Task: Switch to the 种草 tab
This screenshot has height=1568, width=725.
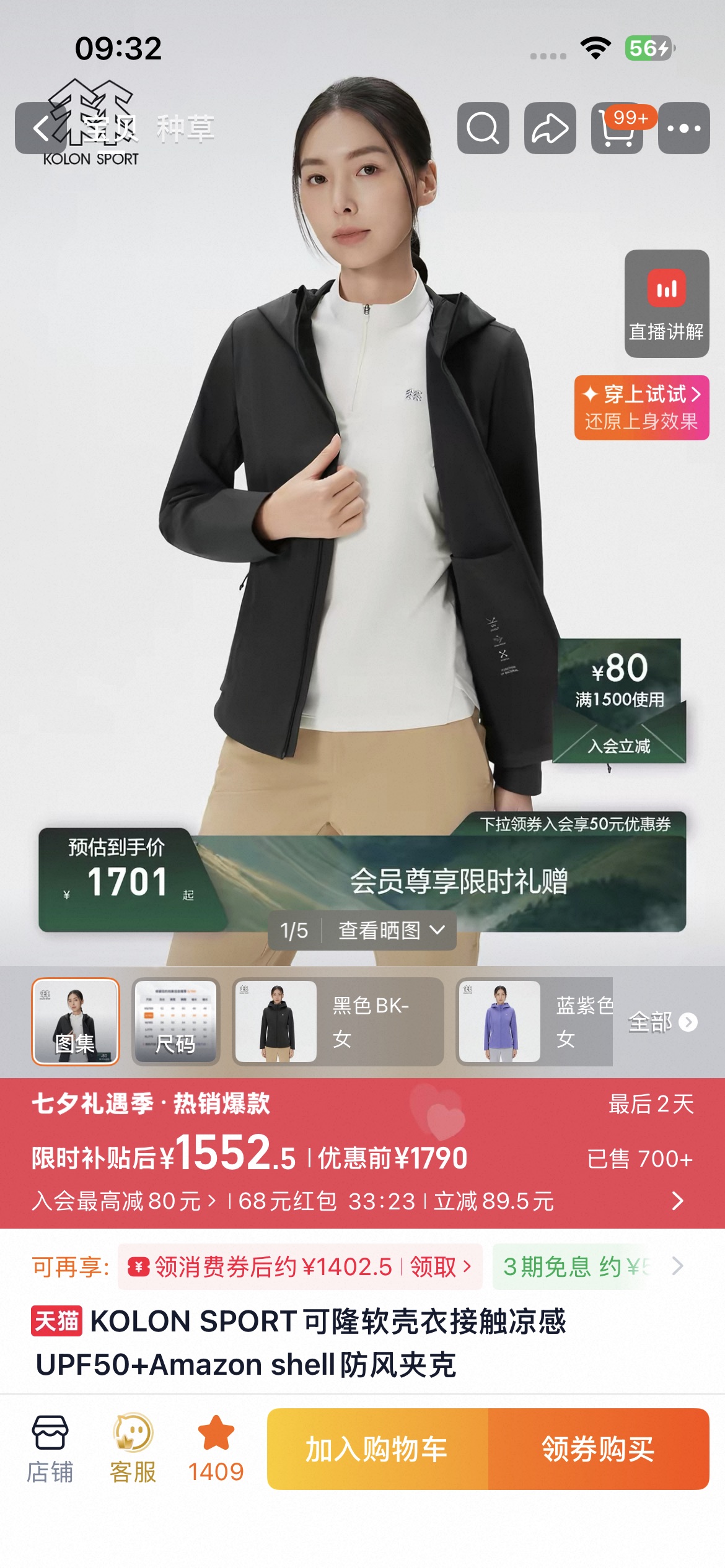Action: coord(185,128)
